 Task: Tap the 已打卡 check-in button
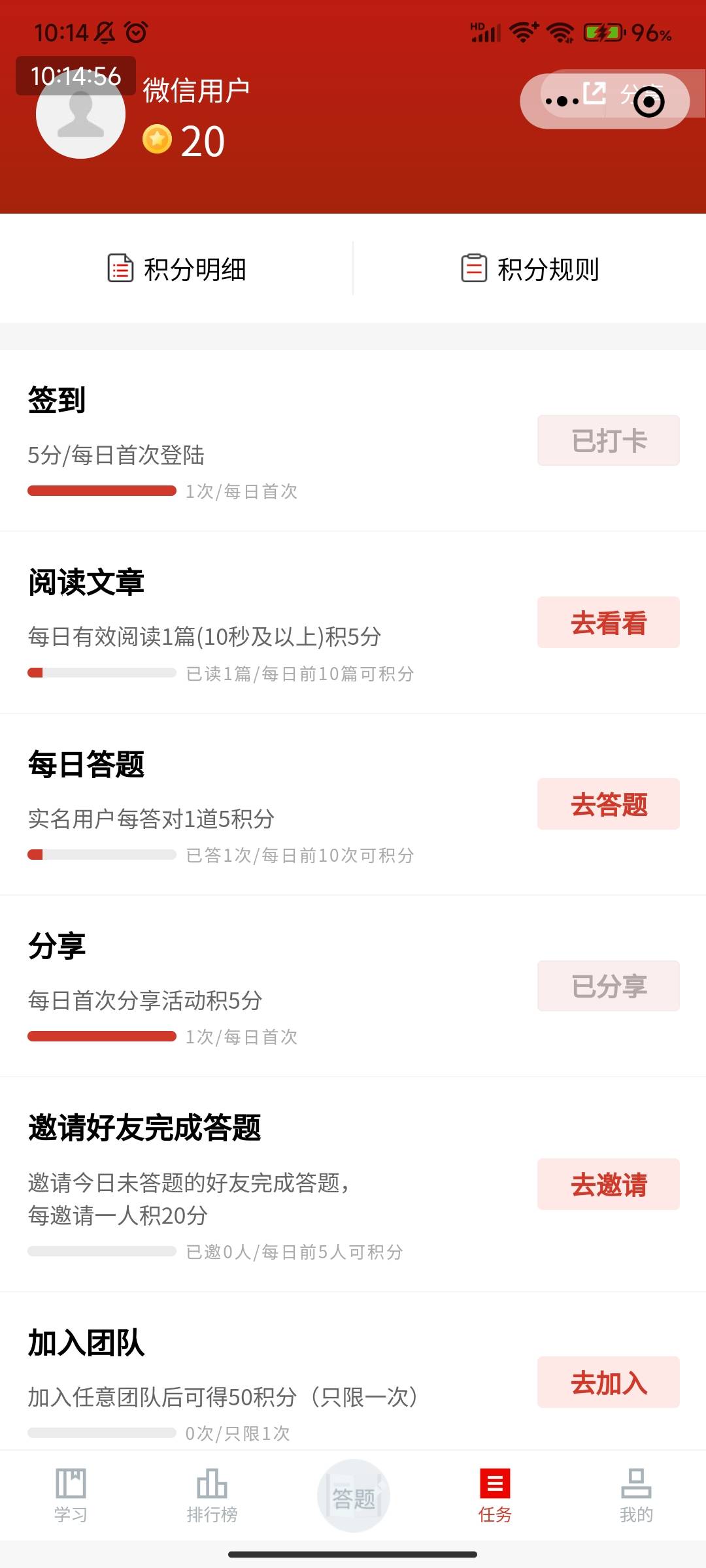608,440
